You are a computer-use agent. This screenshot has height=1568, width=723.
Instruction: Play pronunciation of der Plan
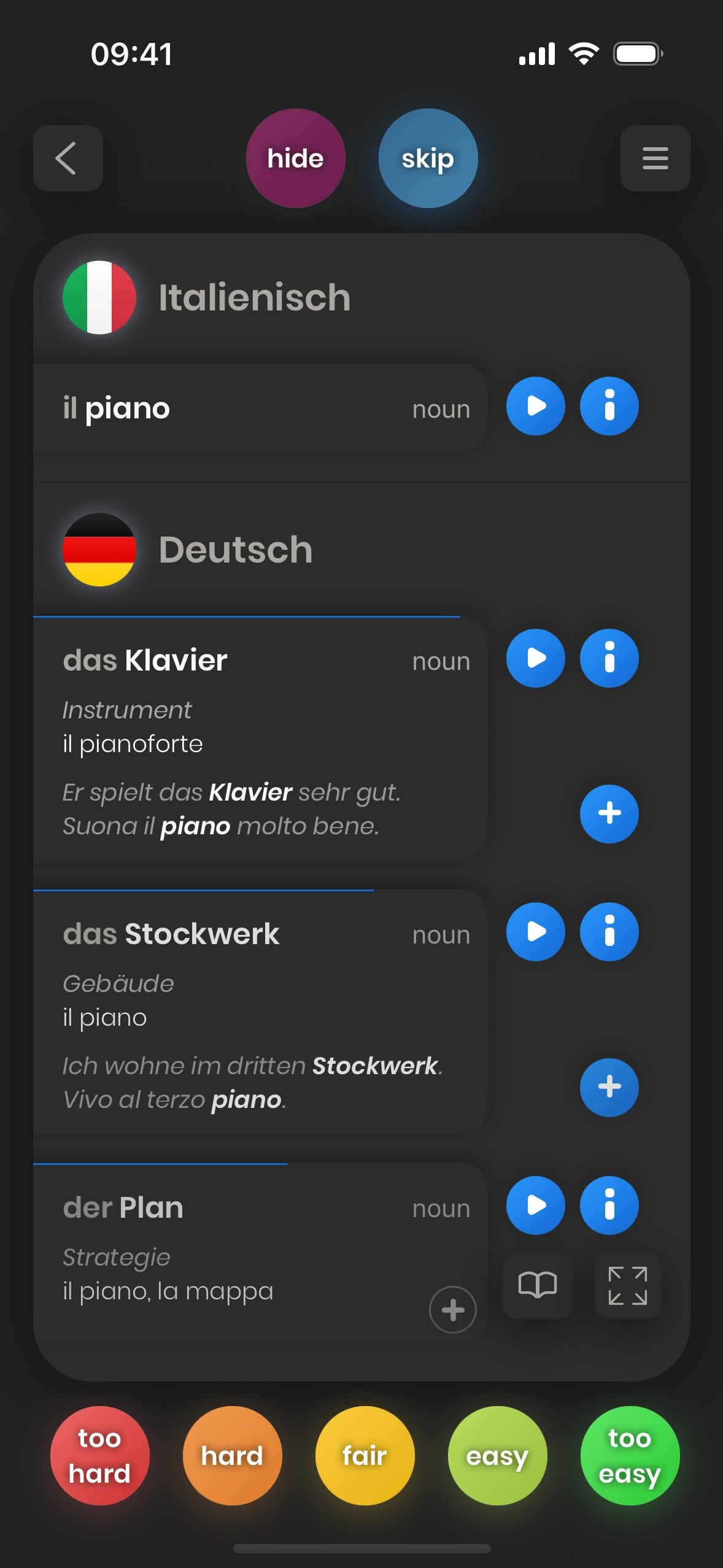[535, 1205]
